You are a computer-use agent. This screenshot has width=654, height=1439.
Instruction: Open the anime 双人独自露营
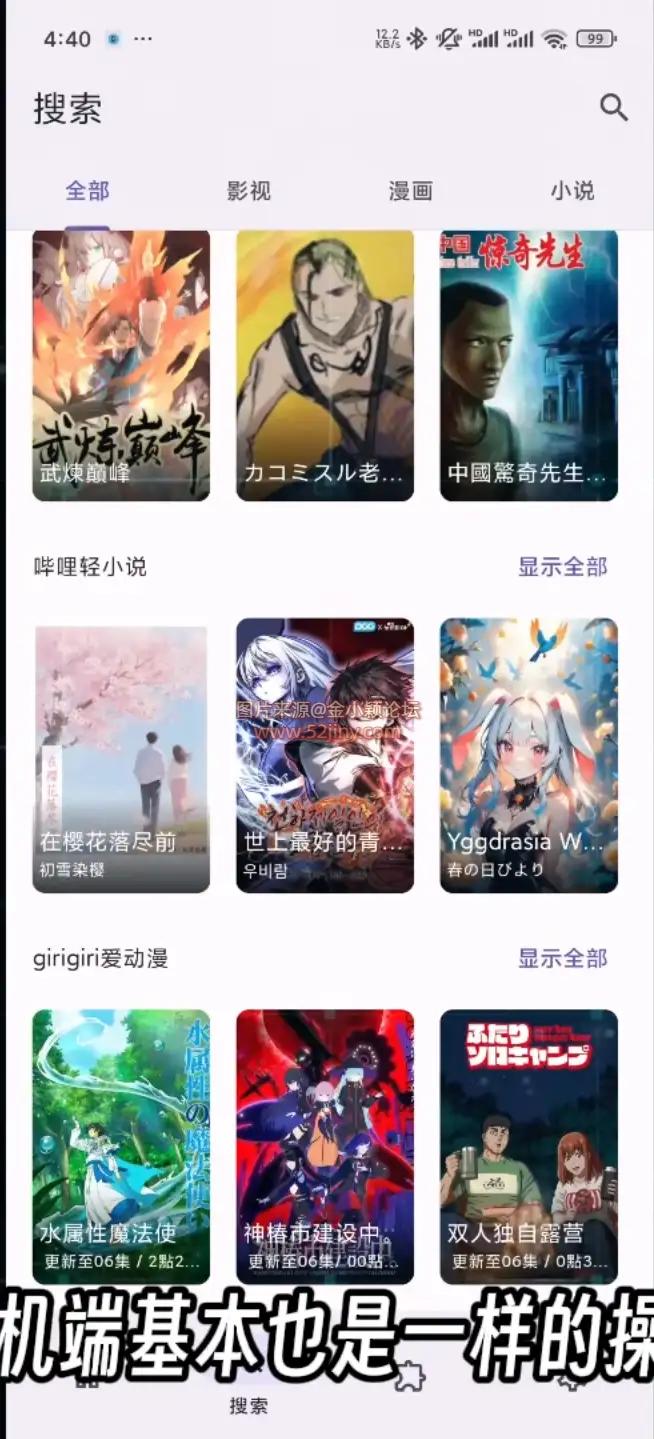click(x=529, y=1145)
